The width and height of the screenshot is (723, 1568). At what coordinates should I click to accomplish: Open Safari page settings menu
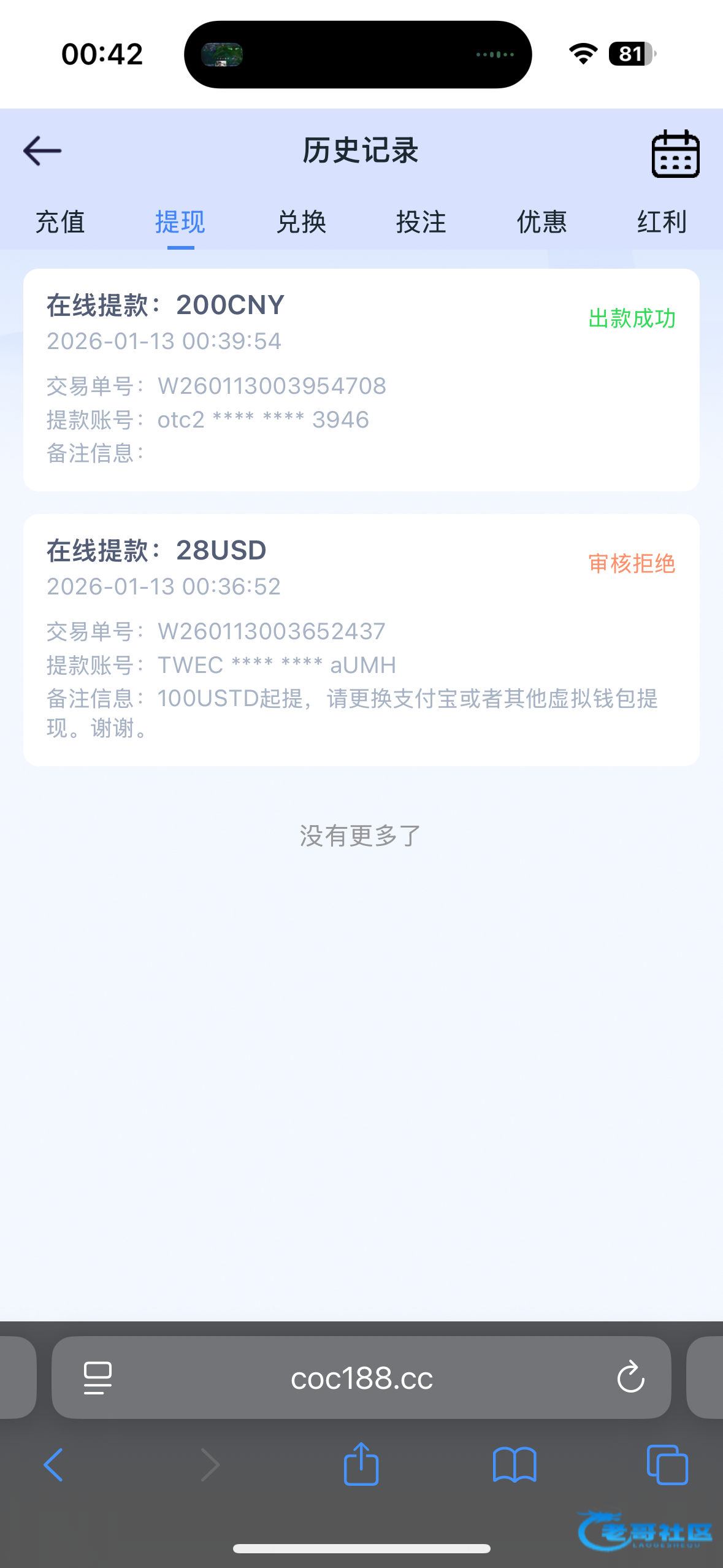98,1378
